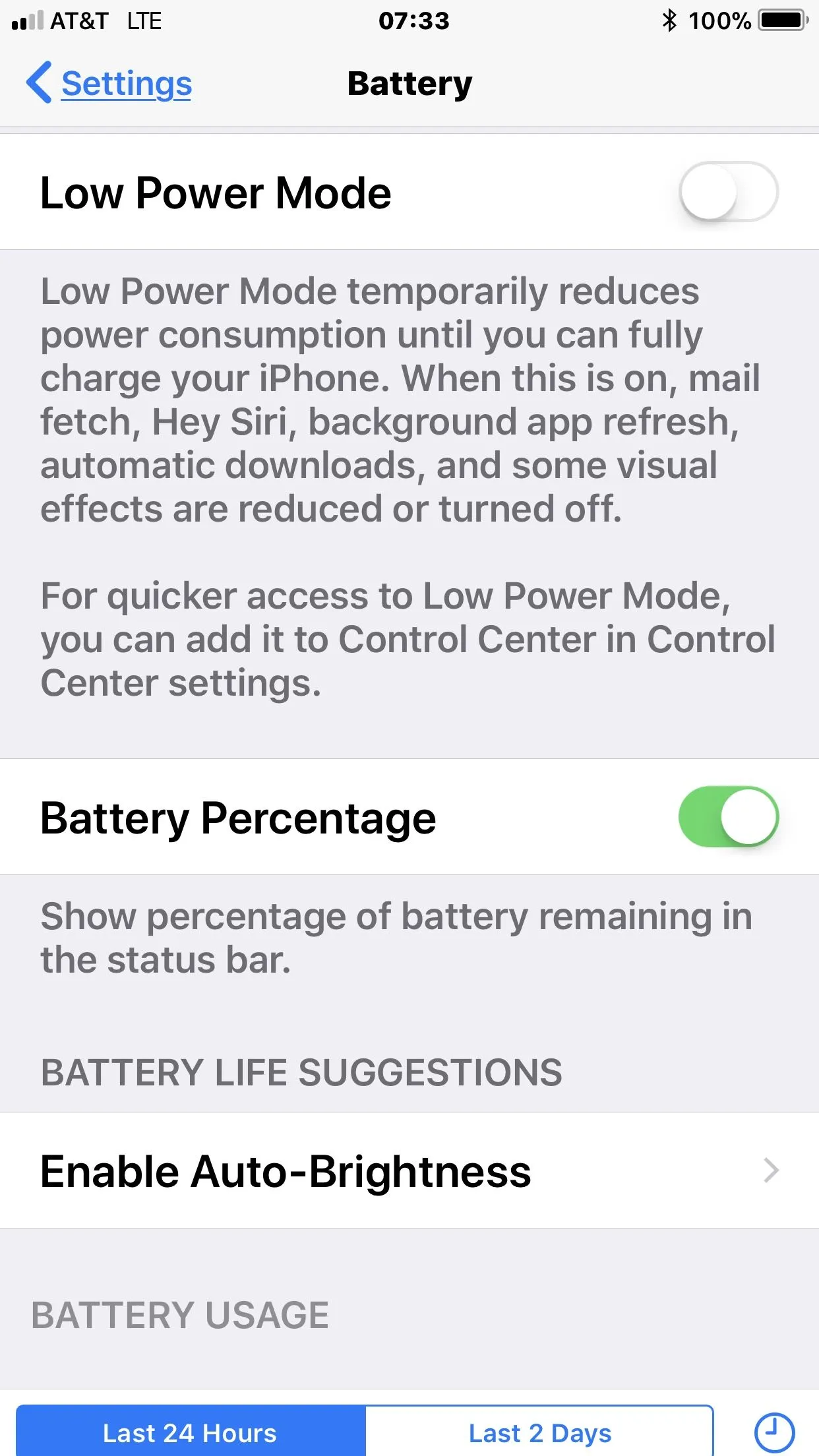The image size is (819, 1456).
Task: Select the Last 24 Hours segment
Action: 191,1432
